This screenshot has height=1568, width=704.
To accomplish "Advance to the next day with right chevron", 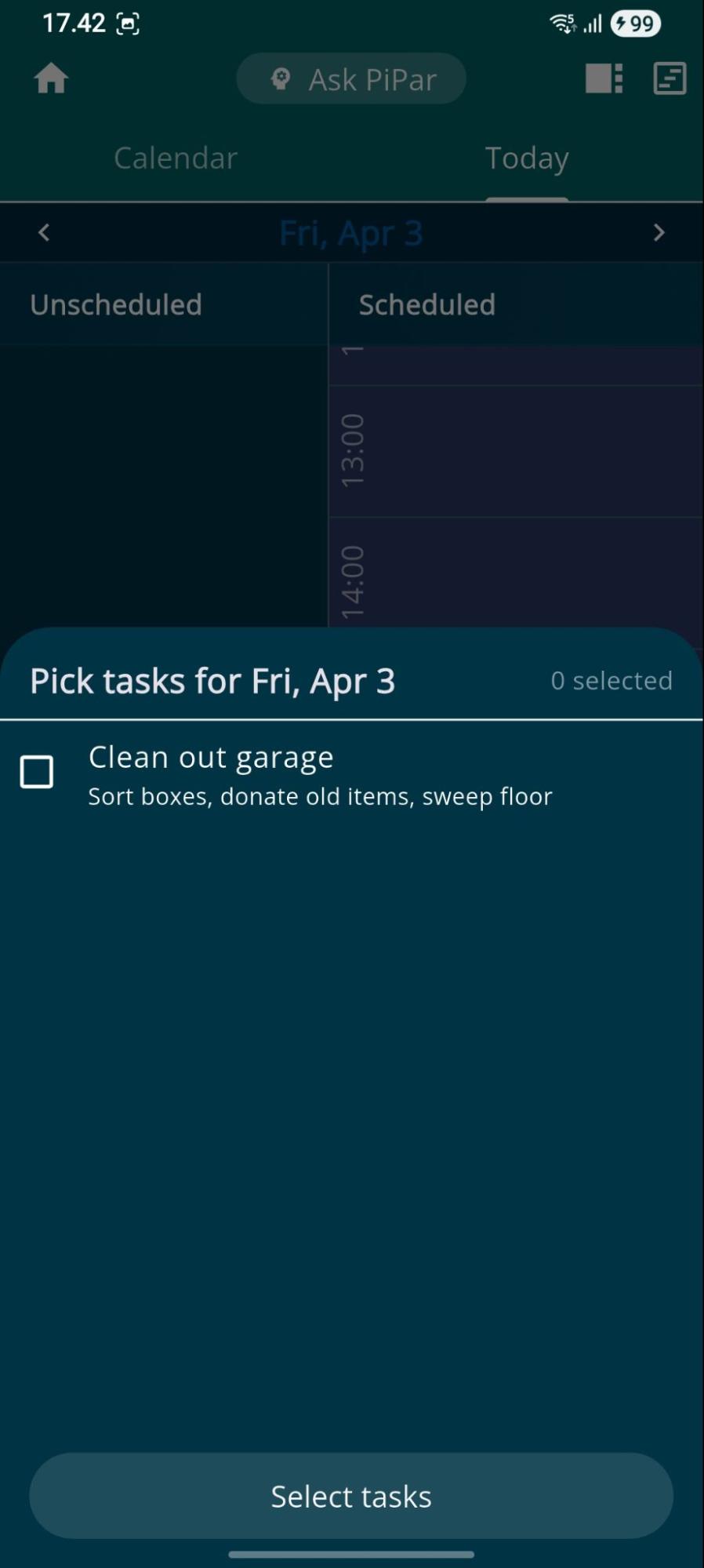I will click(659, 232).
